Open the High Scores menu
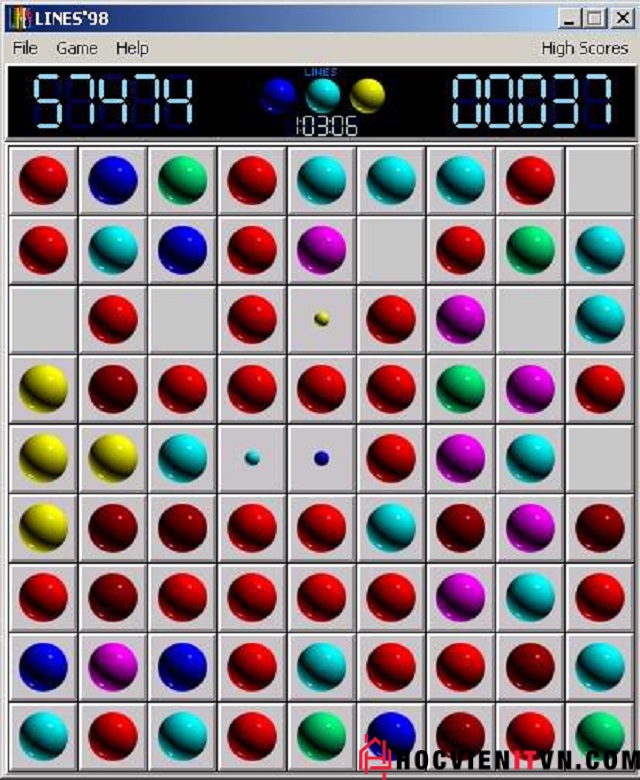 (x=584, y=47)
